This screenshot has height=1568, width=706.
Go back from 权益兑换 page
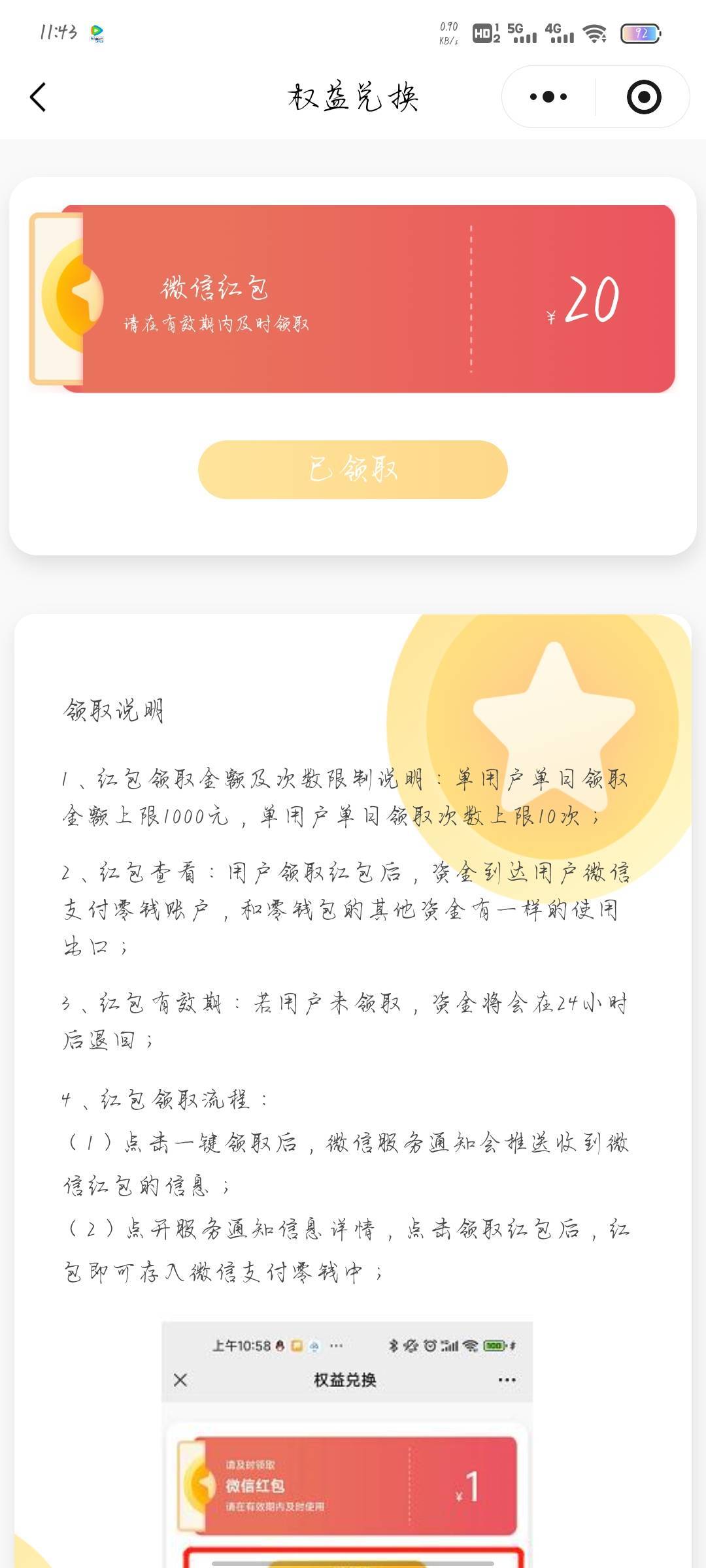point(38,97)
